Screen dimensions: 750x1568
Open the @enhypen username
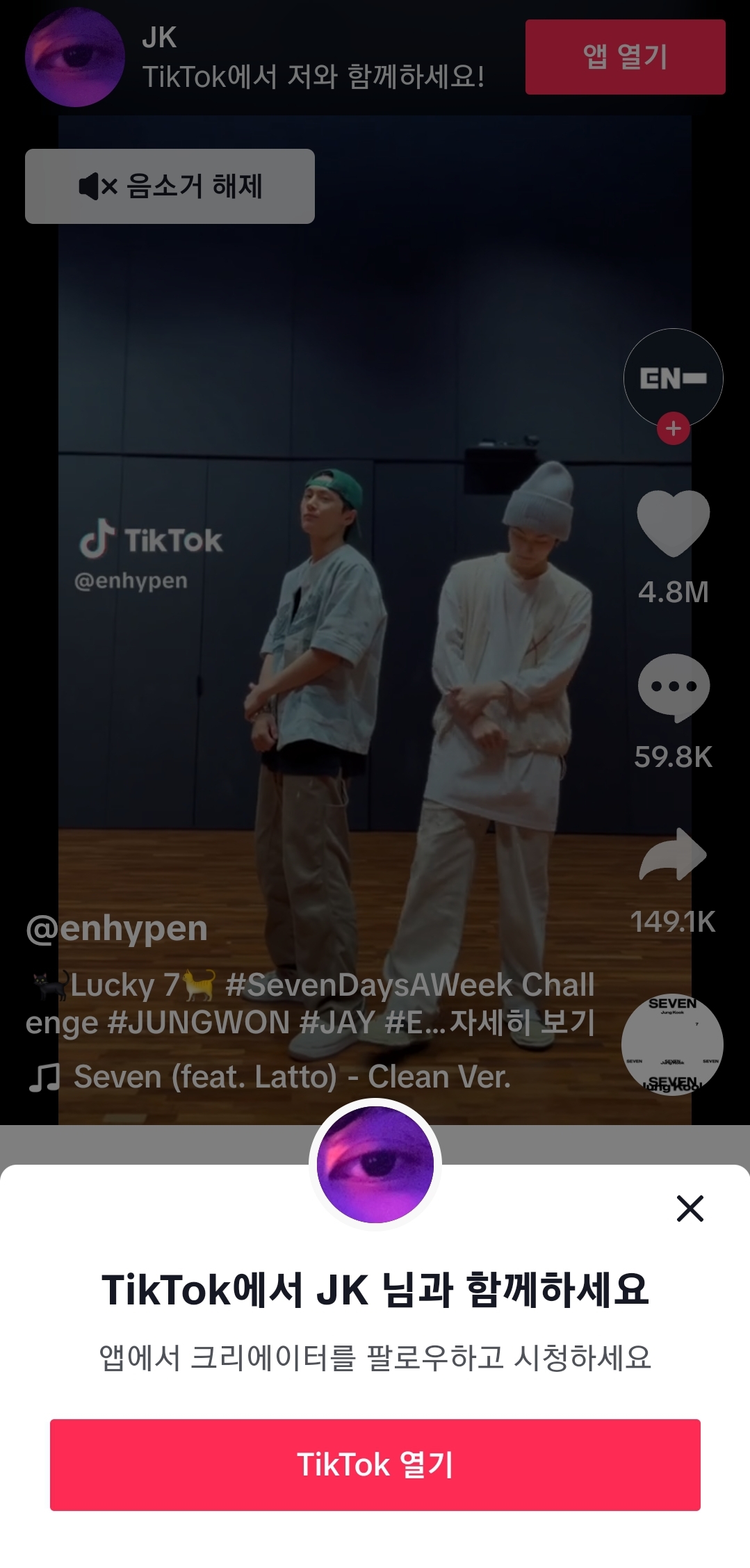(117, 928)
